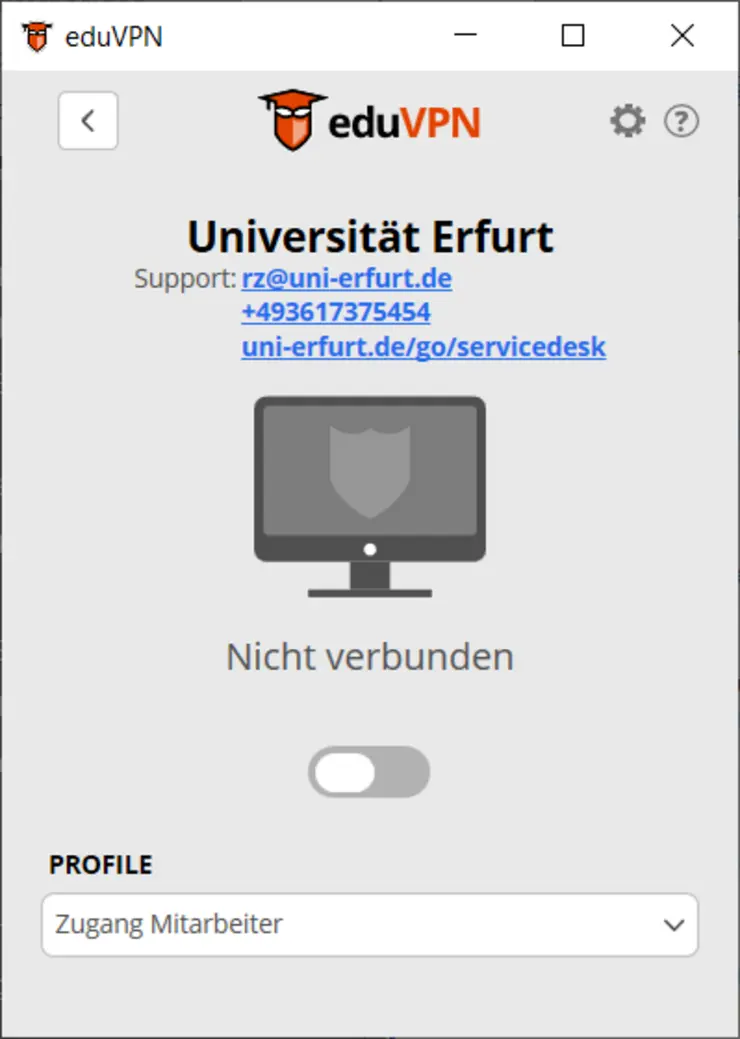
Task: Email support at rz@uni-erfurt.de
Action: pos(346,279)
